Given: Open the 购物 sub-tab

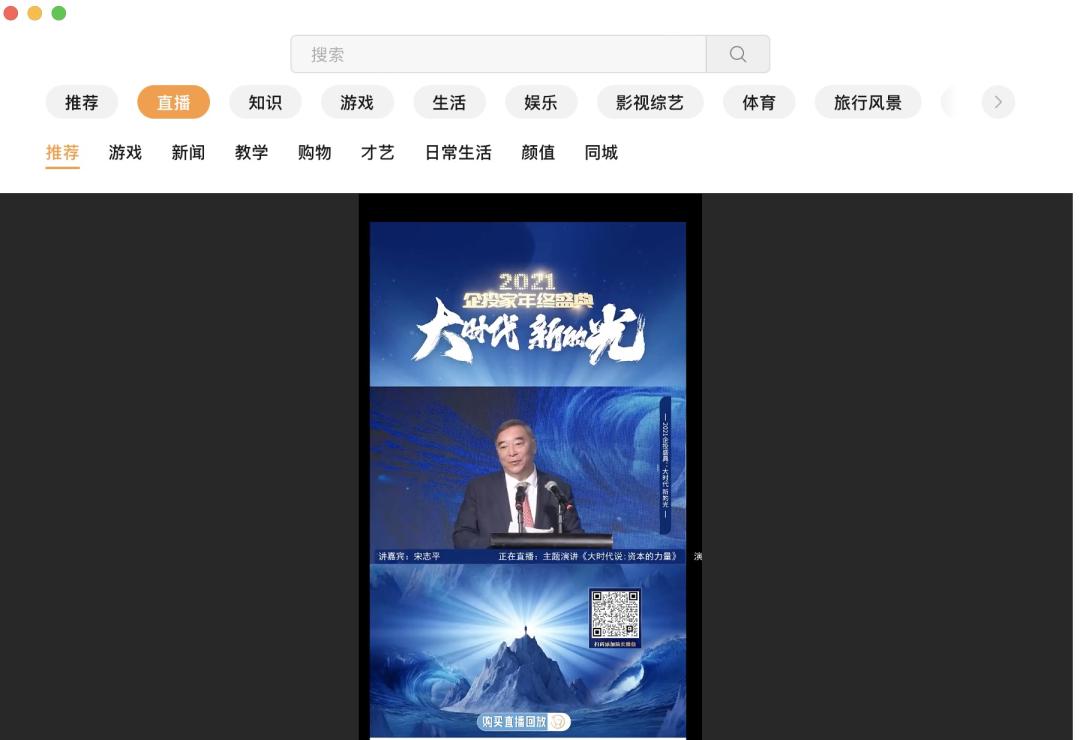Looking at the screenshot, I should click(x=314, y=152).
